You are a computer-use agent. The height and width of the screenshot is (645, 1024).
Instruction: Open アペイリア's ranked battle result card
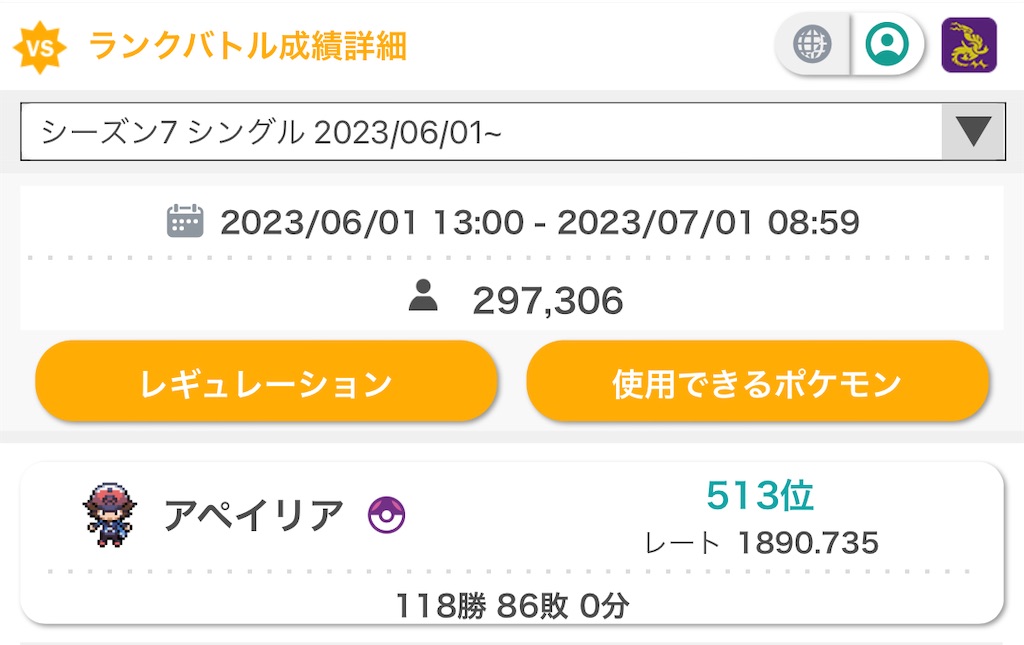tap(512, 543)
